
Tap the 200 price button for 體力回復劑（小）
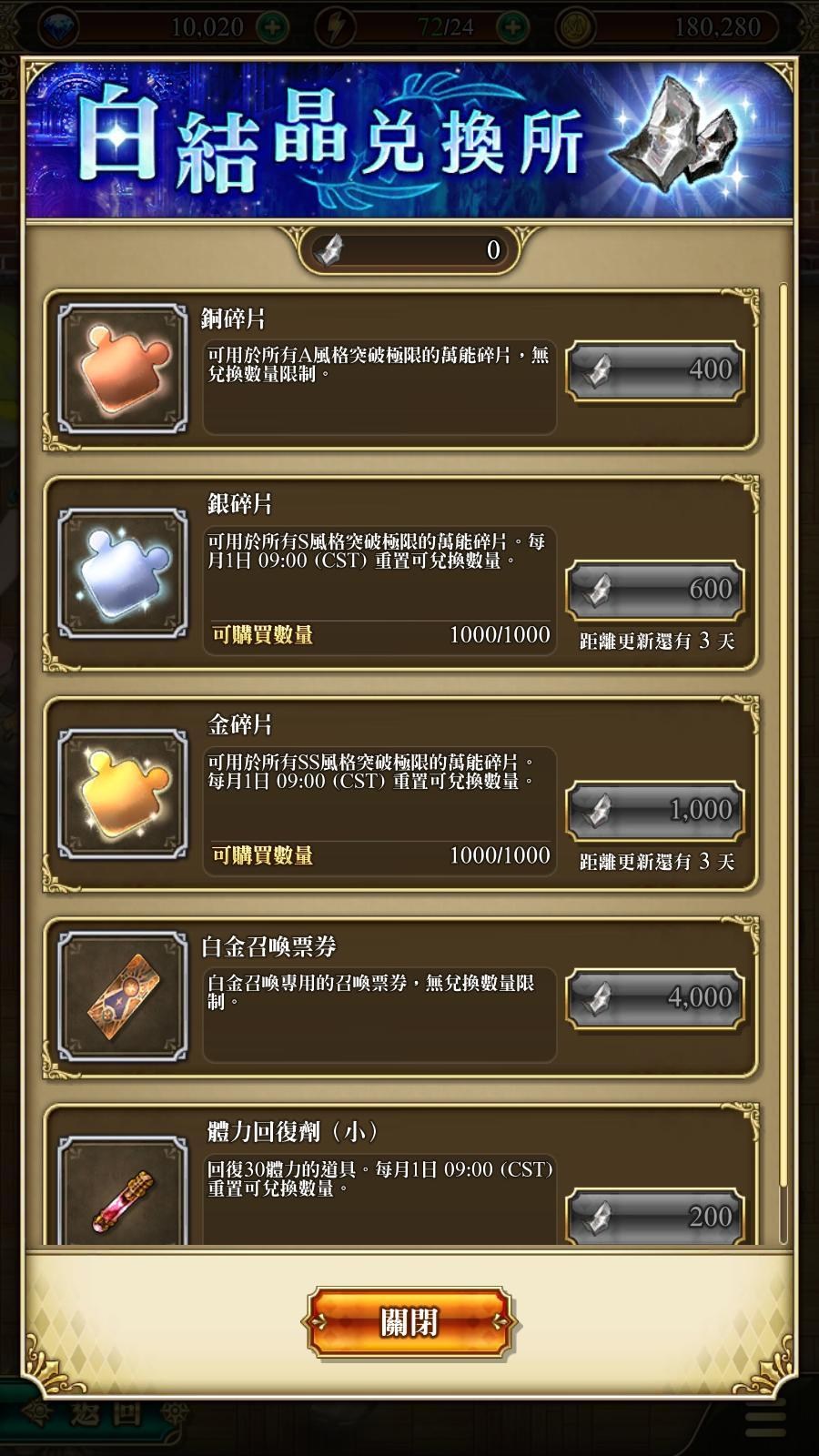(x=655, y=1216)
